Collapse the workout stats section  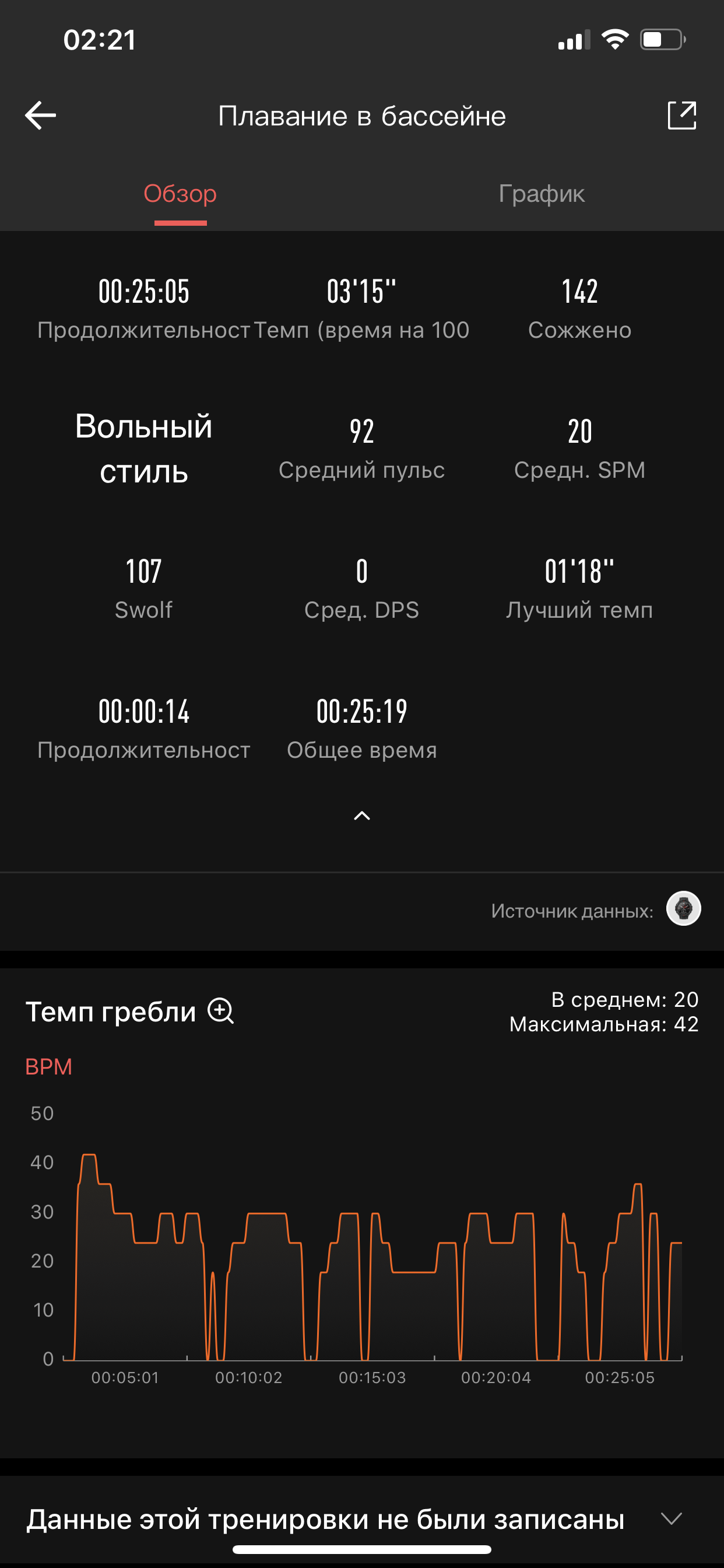point(362,815)
